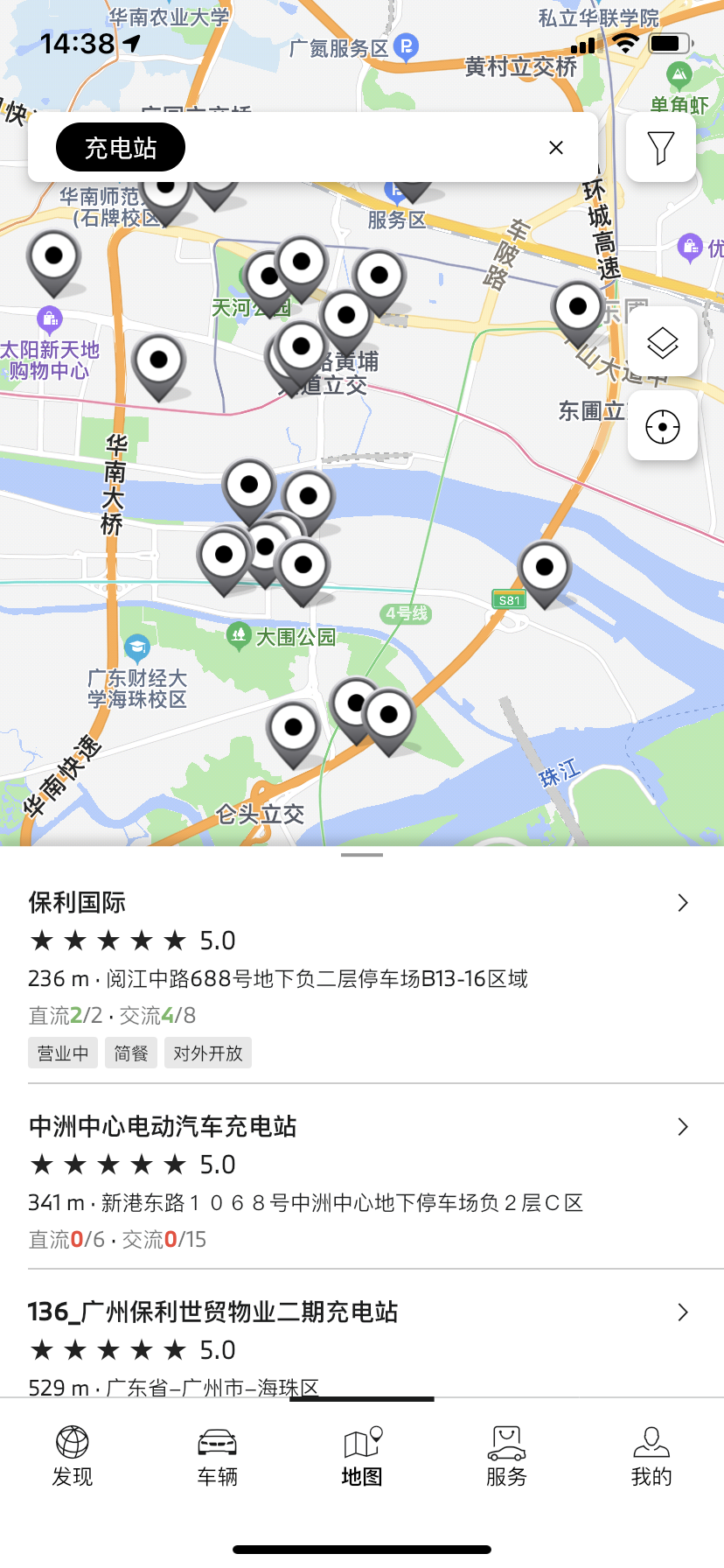Switch to the 车辆 tab
Image resolution: width=724 pixels, height=1568 pixels.
pos(217,1456)
